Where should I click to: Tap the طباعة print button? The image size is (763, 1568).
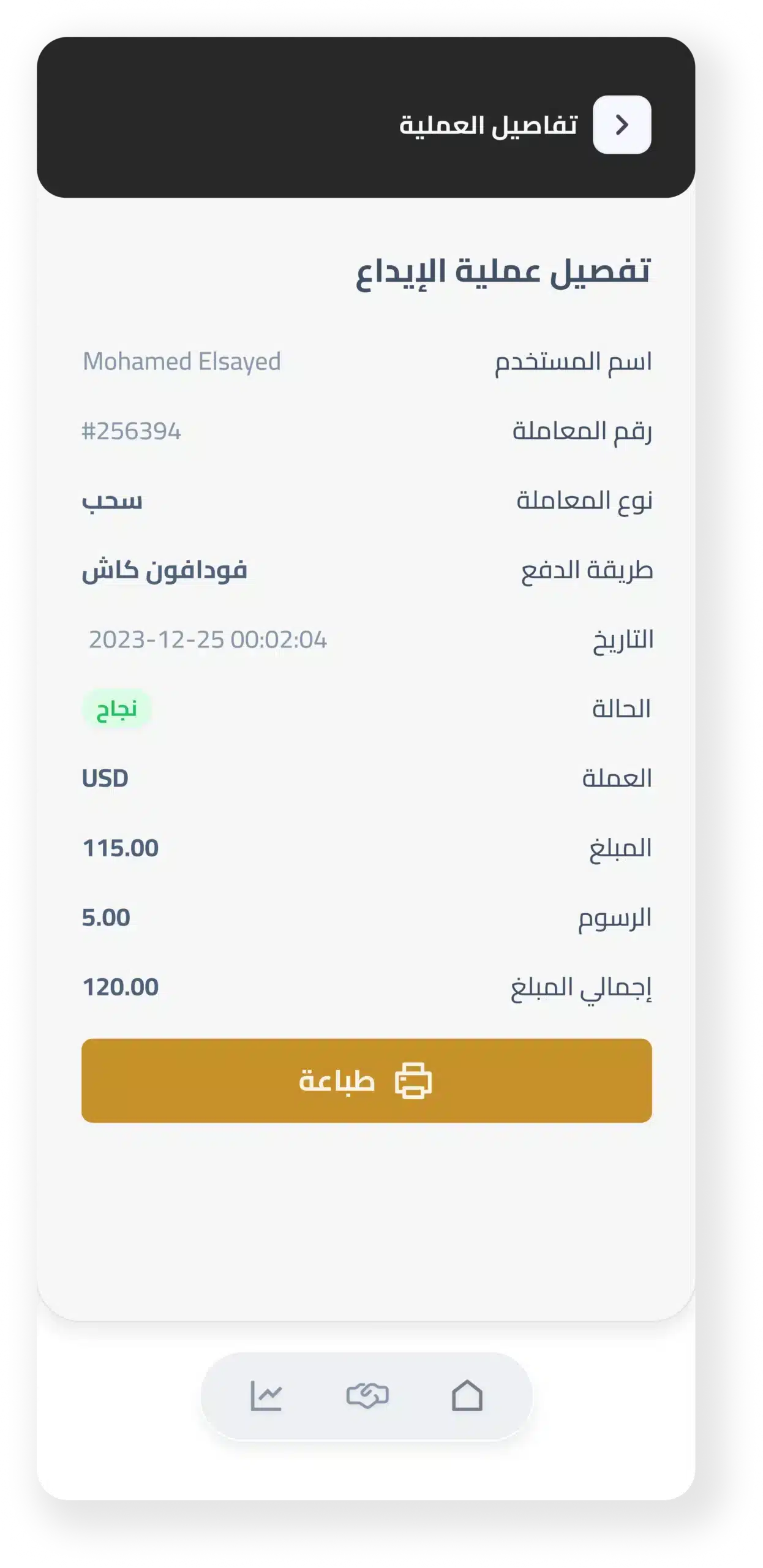coord(366,1080)
